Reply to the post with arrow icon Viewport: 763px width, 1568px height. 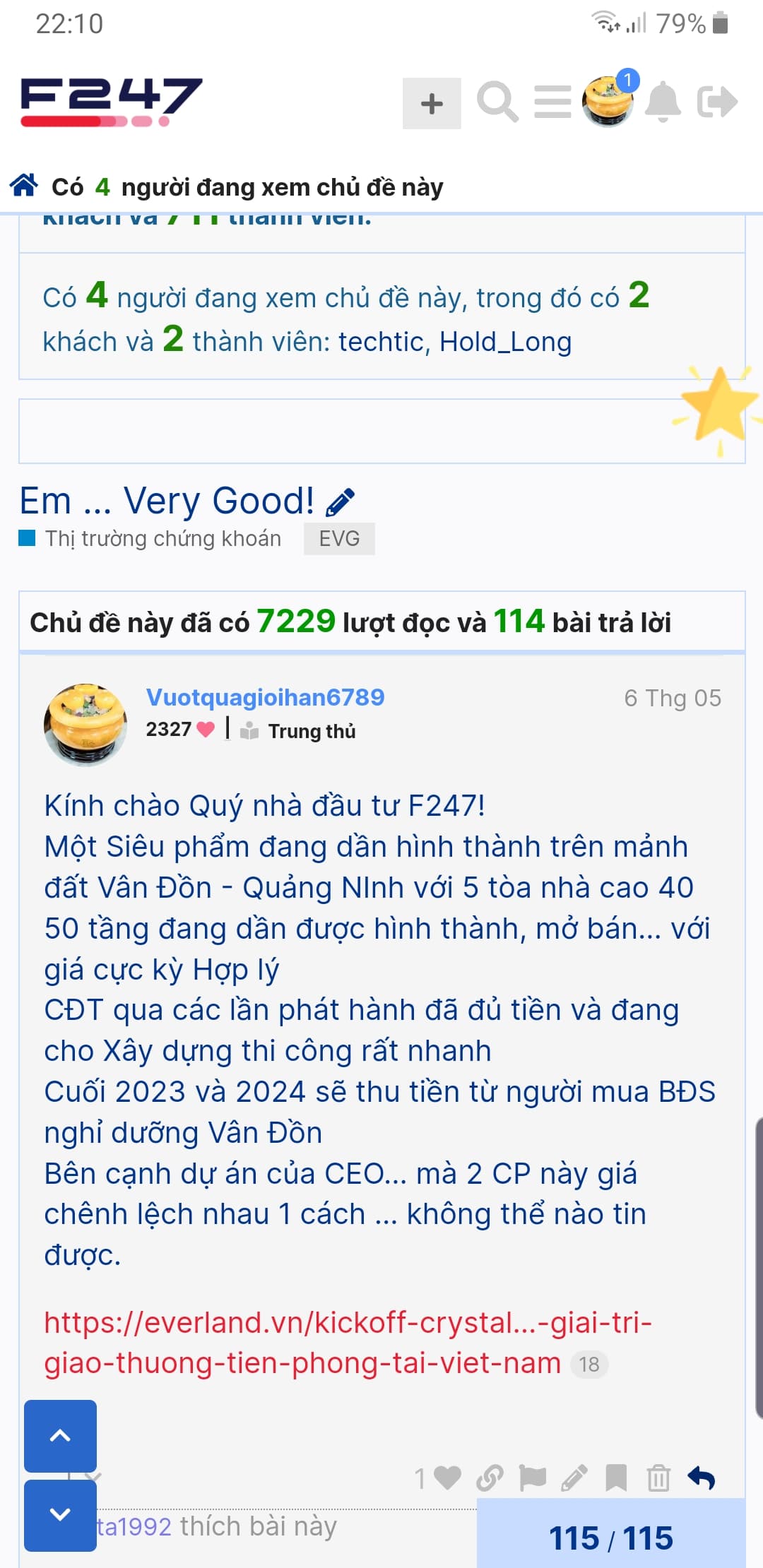702,1478
